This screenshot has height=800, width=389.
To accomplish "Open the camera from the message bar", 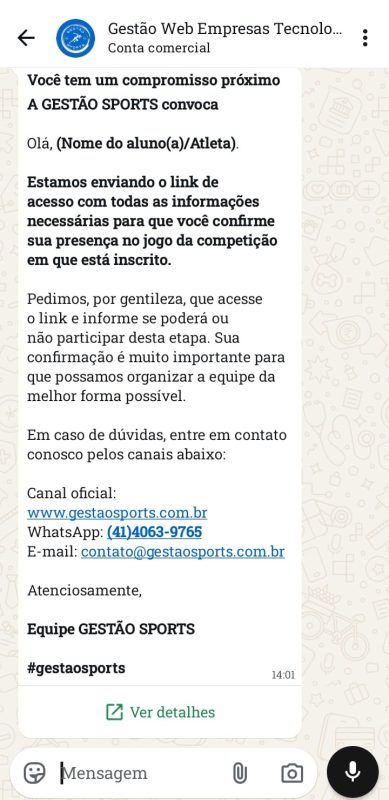I will pyautogui.click(x=291, y=773).
